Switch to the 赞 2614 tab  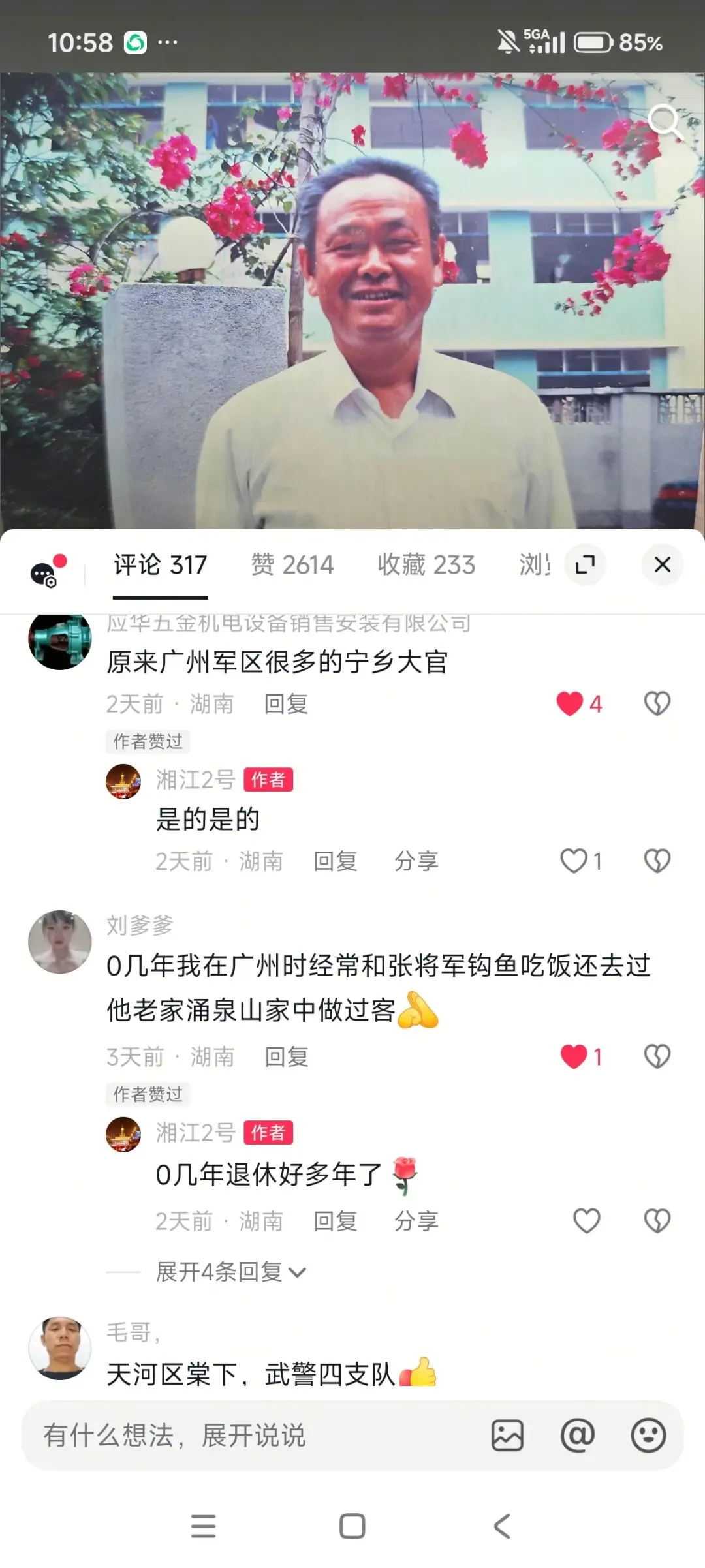[x=292, y=564]
